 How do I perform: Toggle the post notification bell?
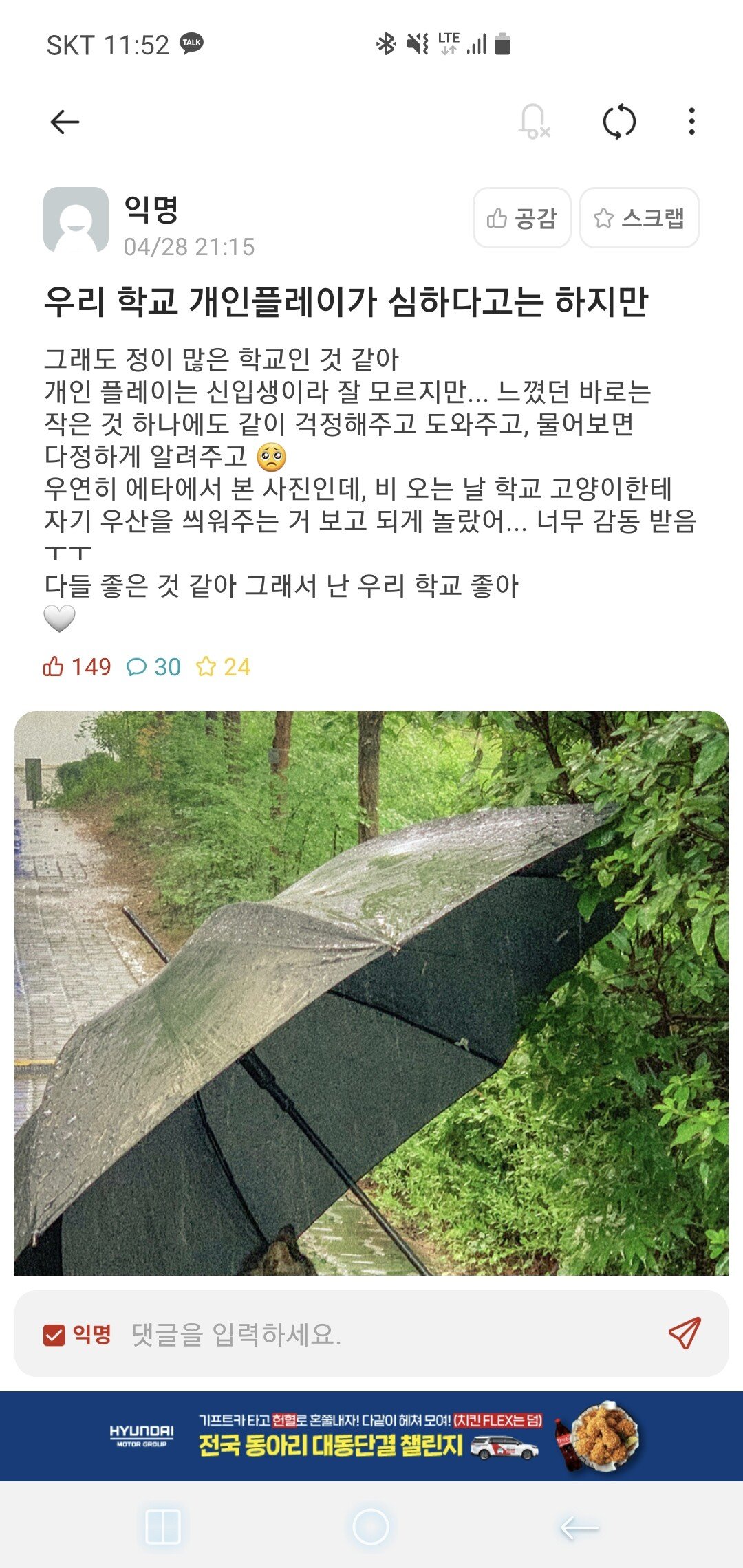click(534, 122)
